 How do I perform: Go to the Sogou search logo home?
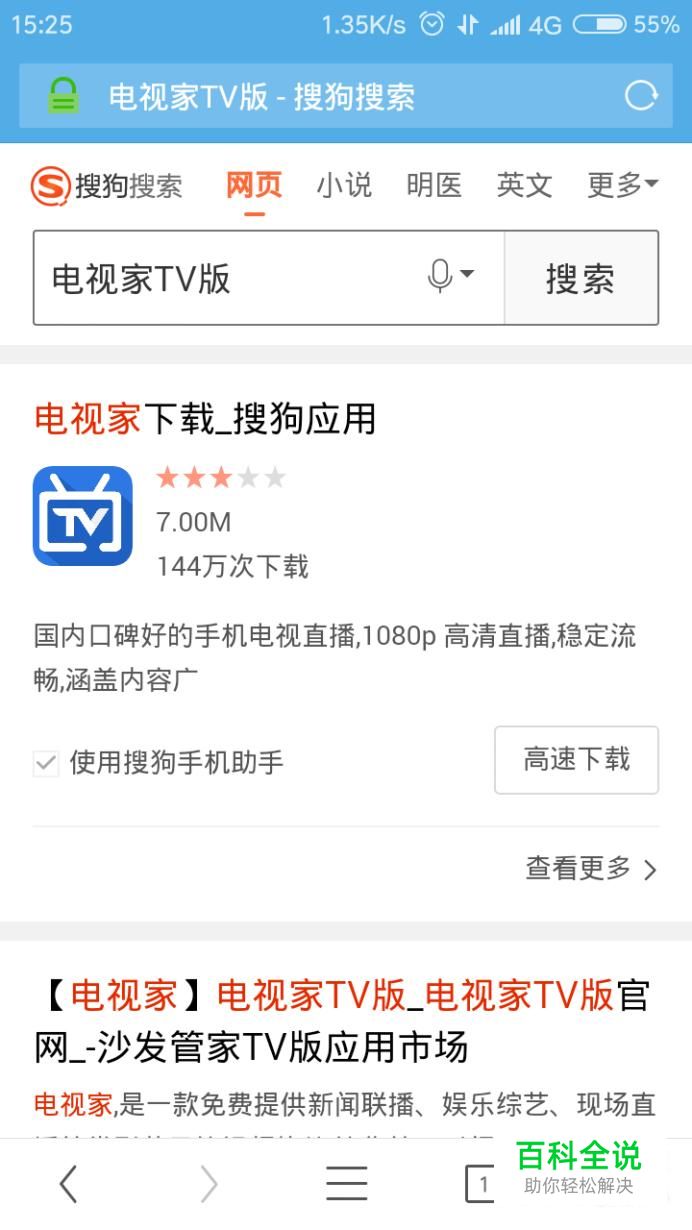click(107, 186)
